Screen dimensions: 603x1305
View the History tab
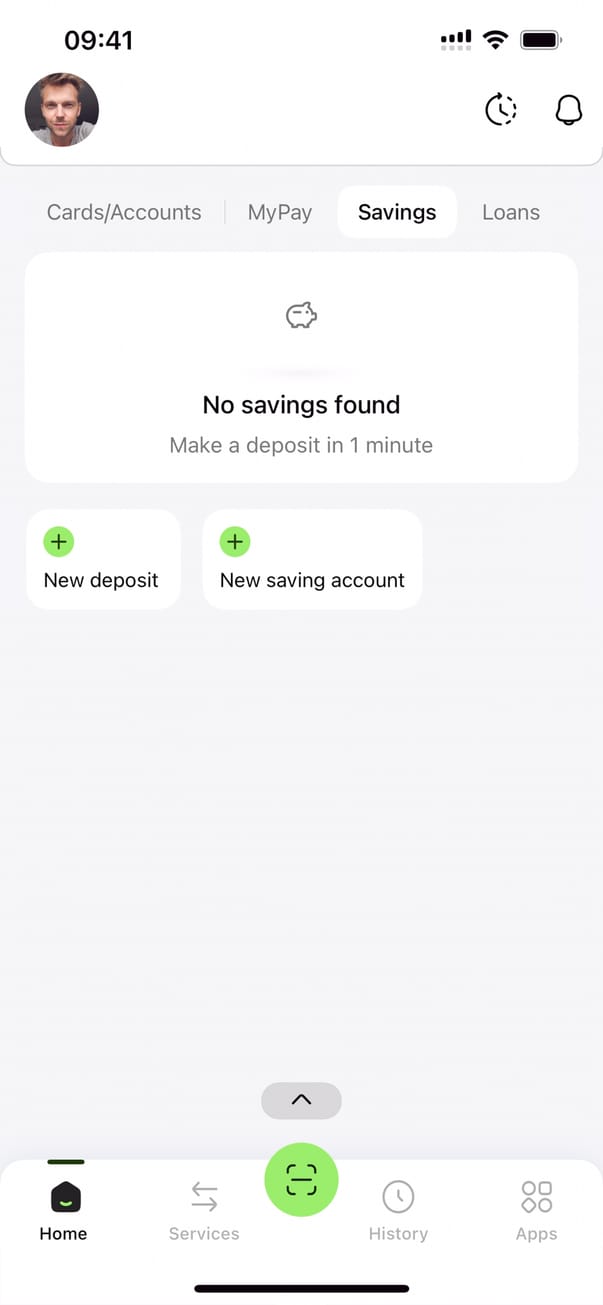(x=398, y=1209)
